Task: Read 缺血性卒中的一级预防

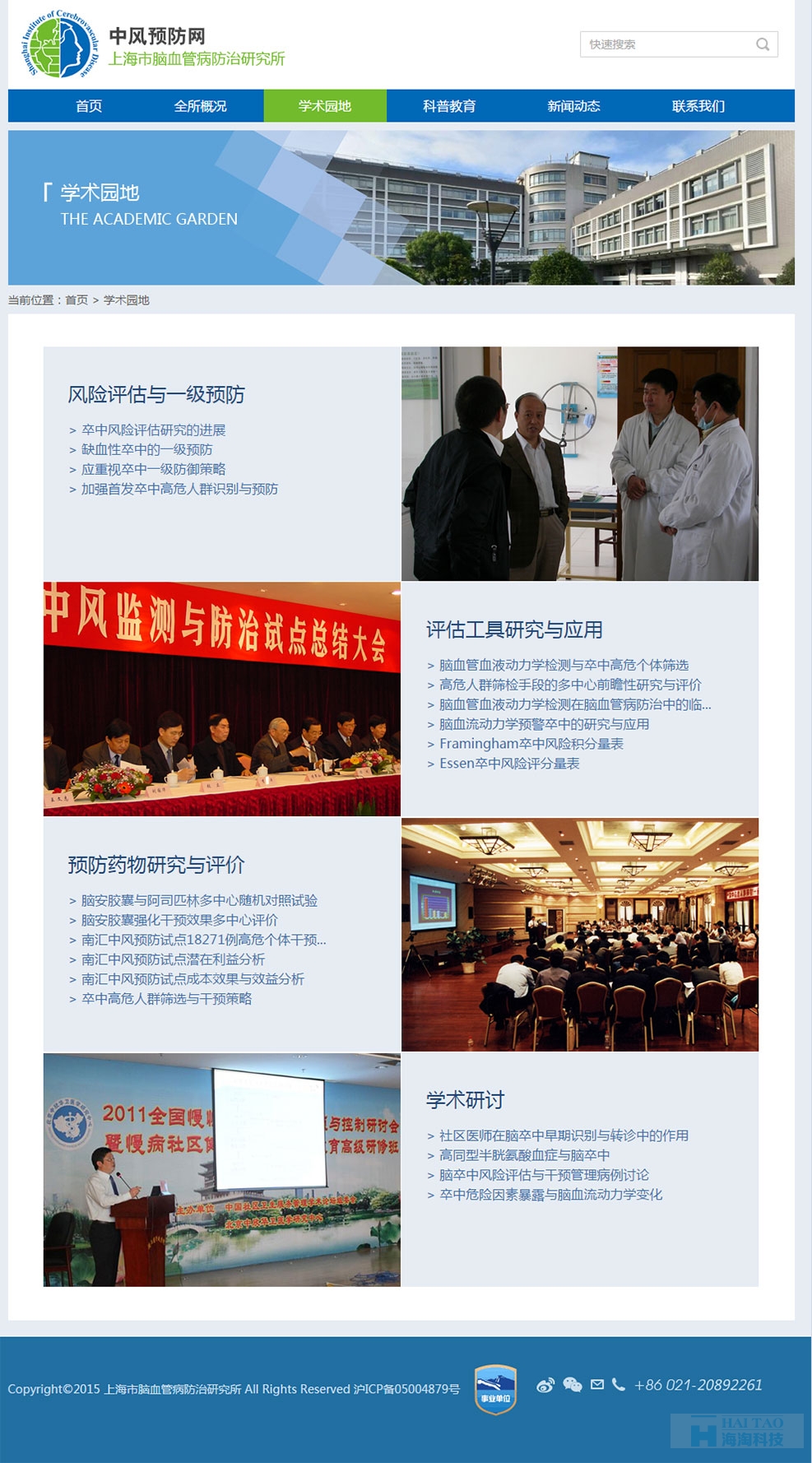Action: (146, 450)
